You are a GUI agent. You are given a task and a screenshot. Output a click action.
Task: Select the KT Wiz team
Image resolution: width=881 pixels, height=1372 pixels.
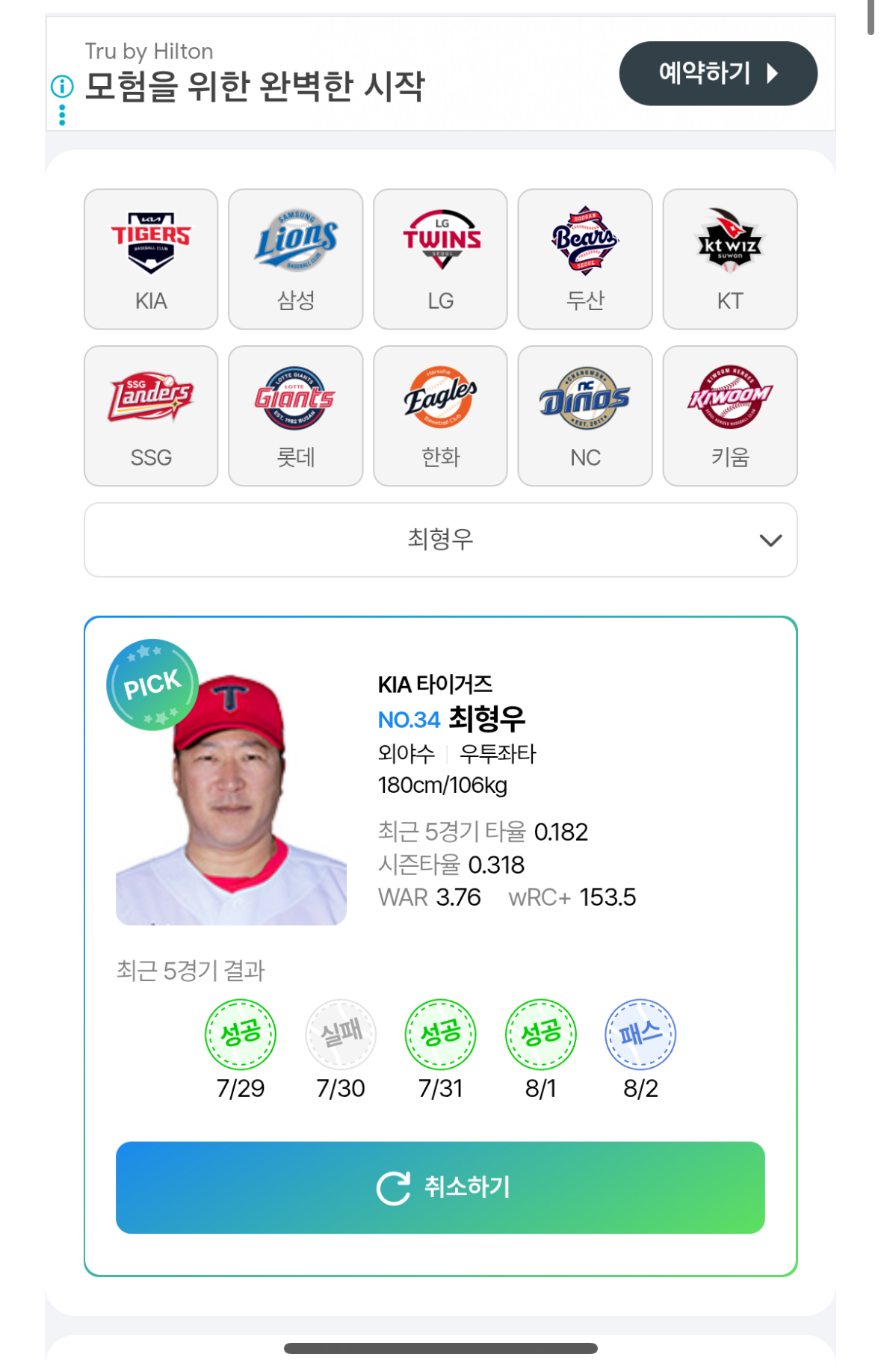click(729, 259)
